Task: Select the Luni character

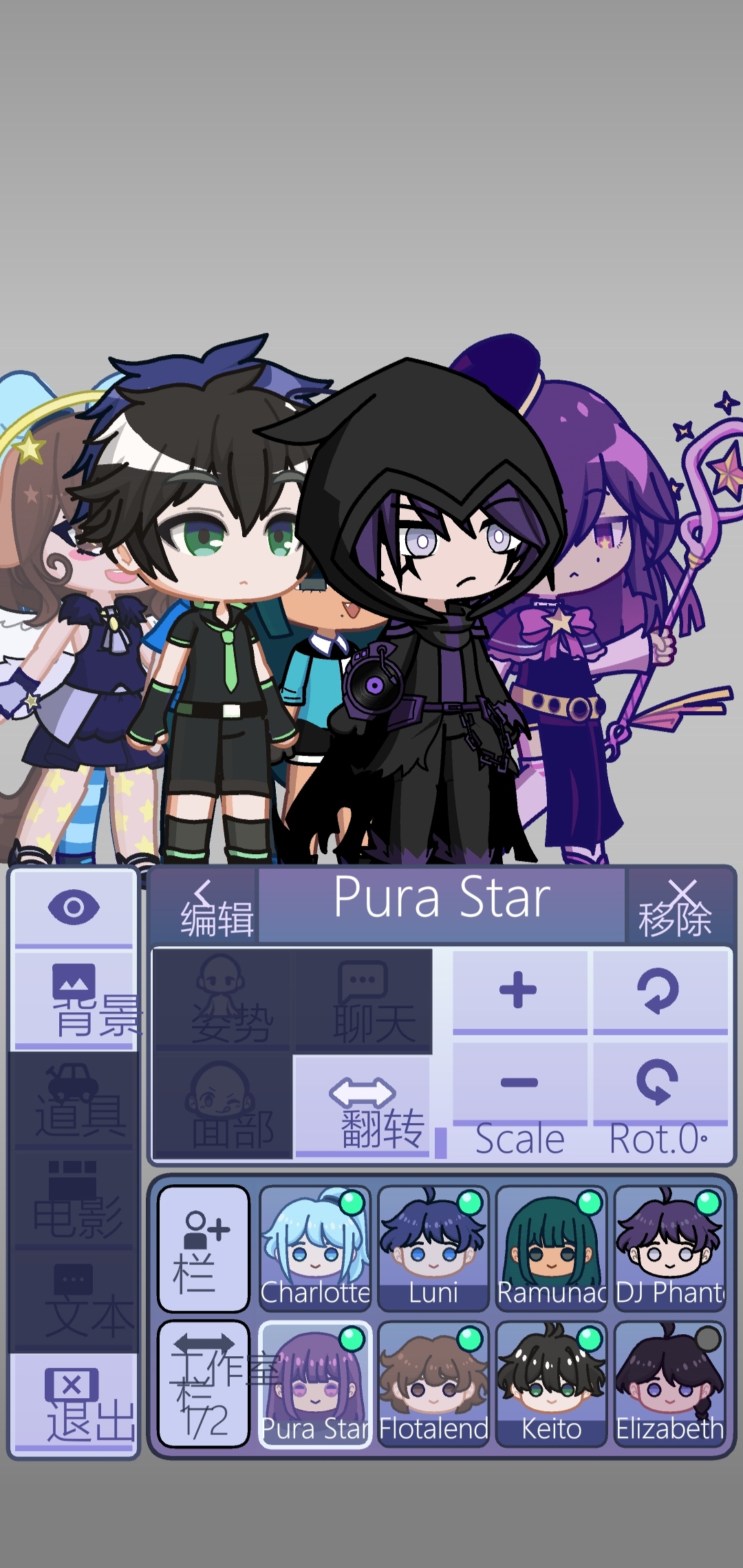Action: [x=433, y=1248]
